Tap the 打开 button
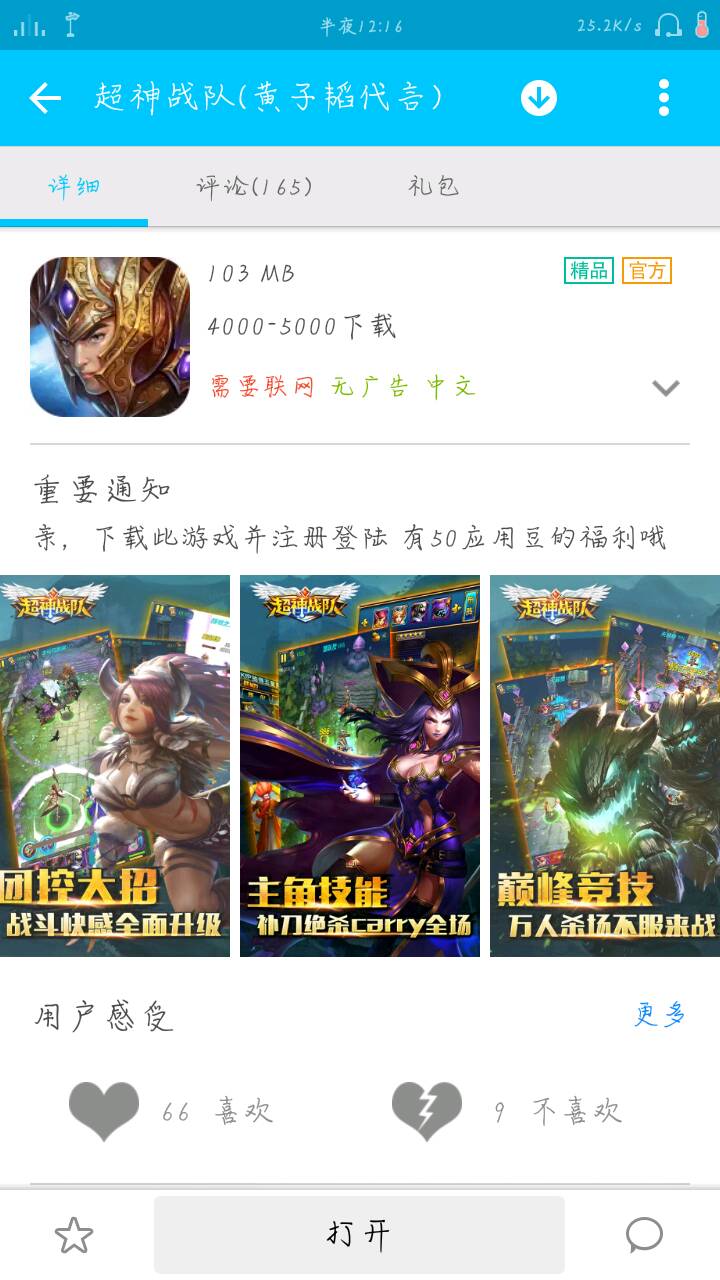The height and width of the screenshot is (1280, 720). coord(359,1235)
